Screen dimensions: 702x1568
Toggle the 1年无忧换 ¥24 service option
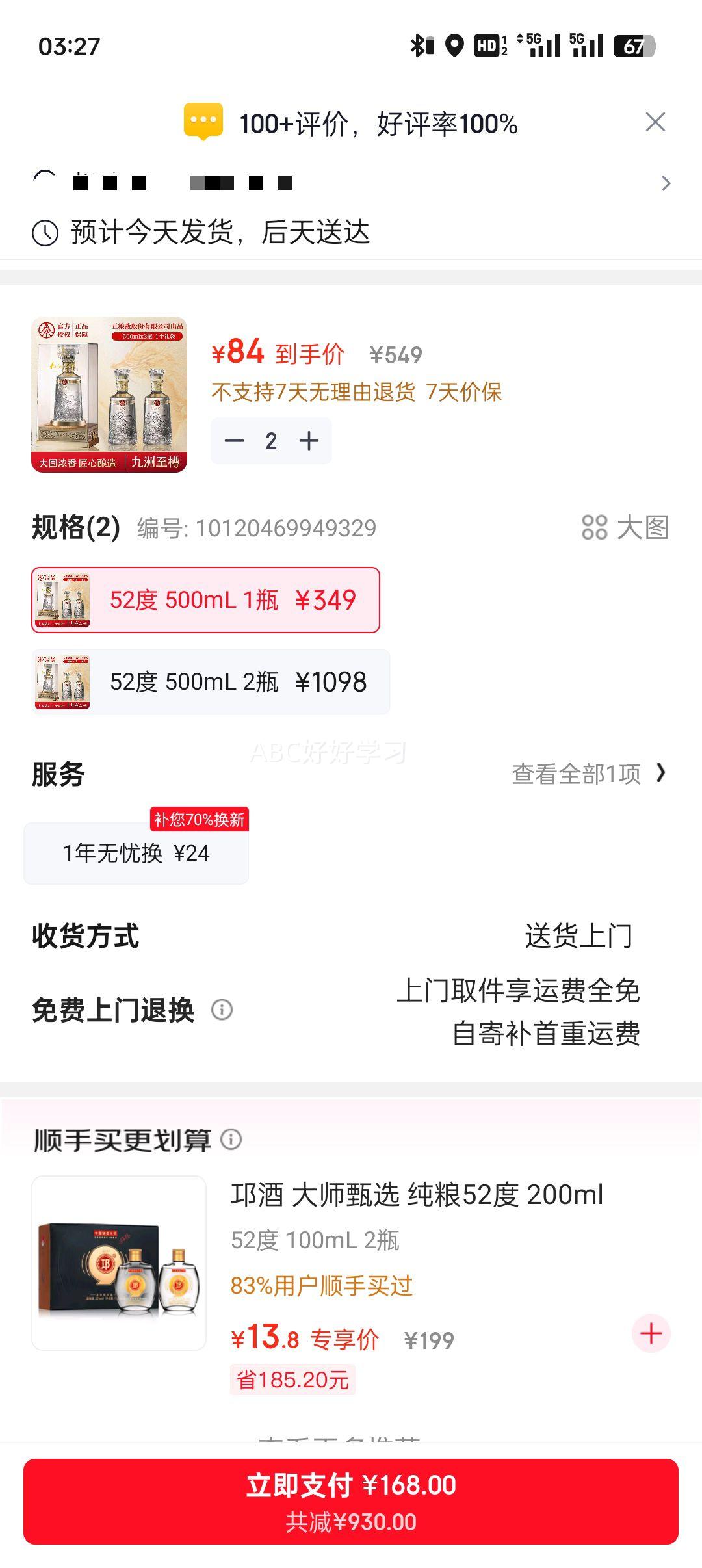point(136,854)
